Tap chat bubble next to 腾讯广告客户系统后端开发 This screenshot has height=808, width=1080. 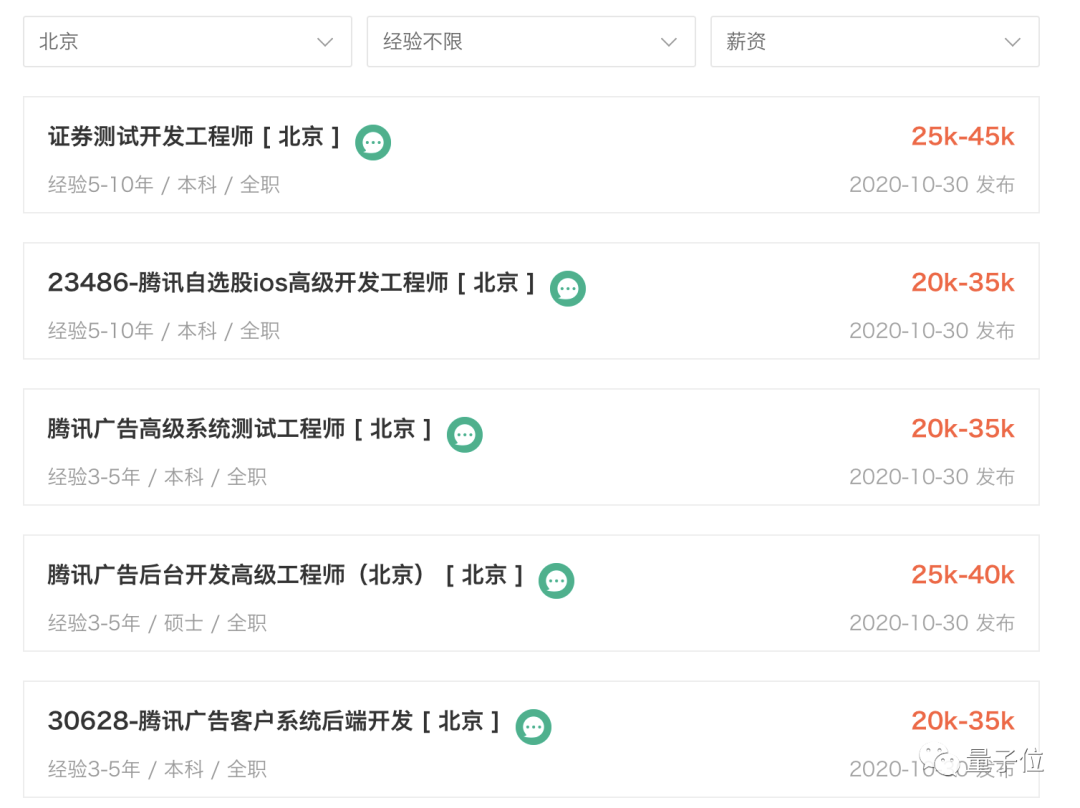534,727
